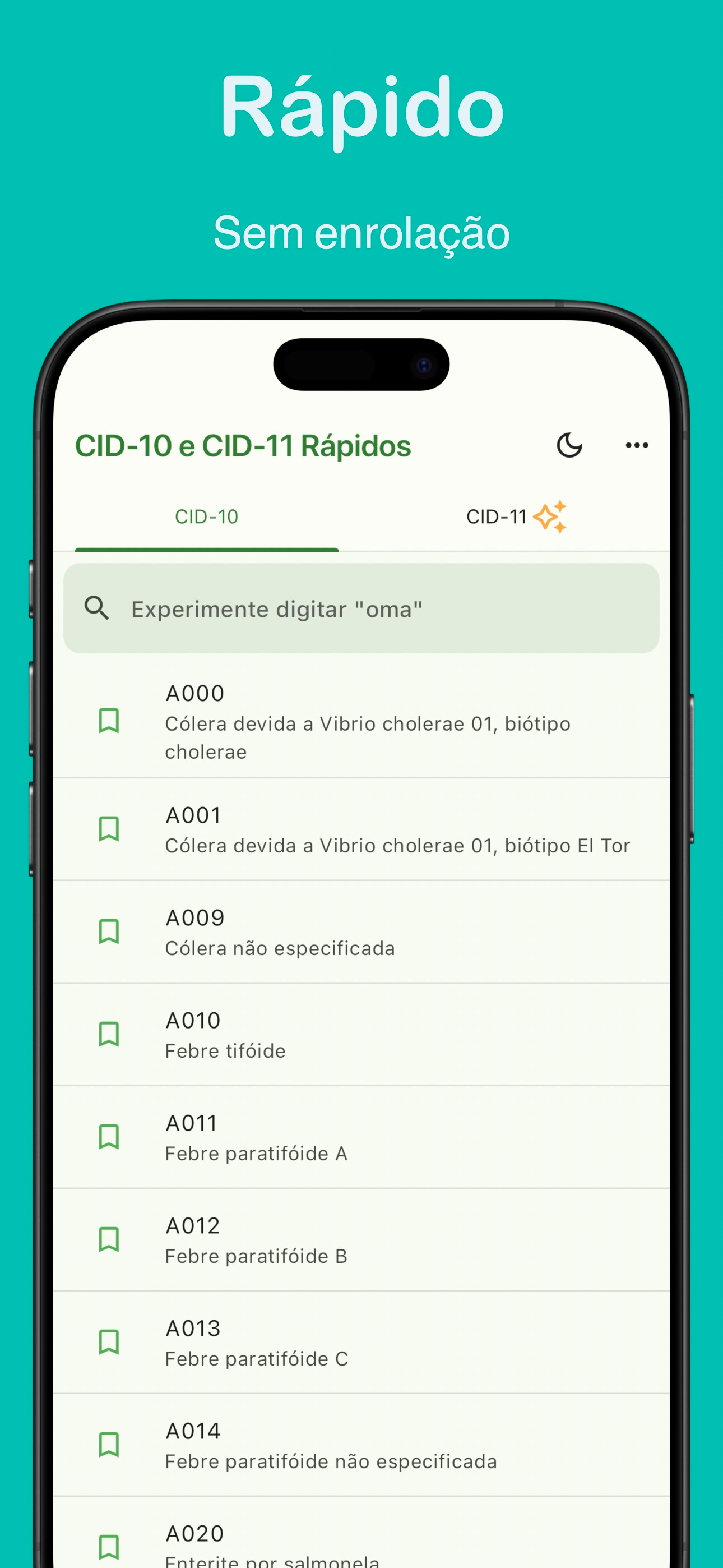Select the CID-10 tab
The height and width of the screenshot is (1568, 723).
coord(206,516)
